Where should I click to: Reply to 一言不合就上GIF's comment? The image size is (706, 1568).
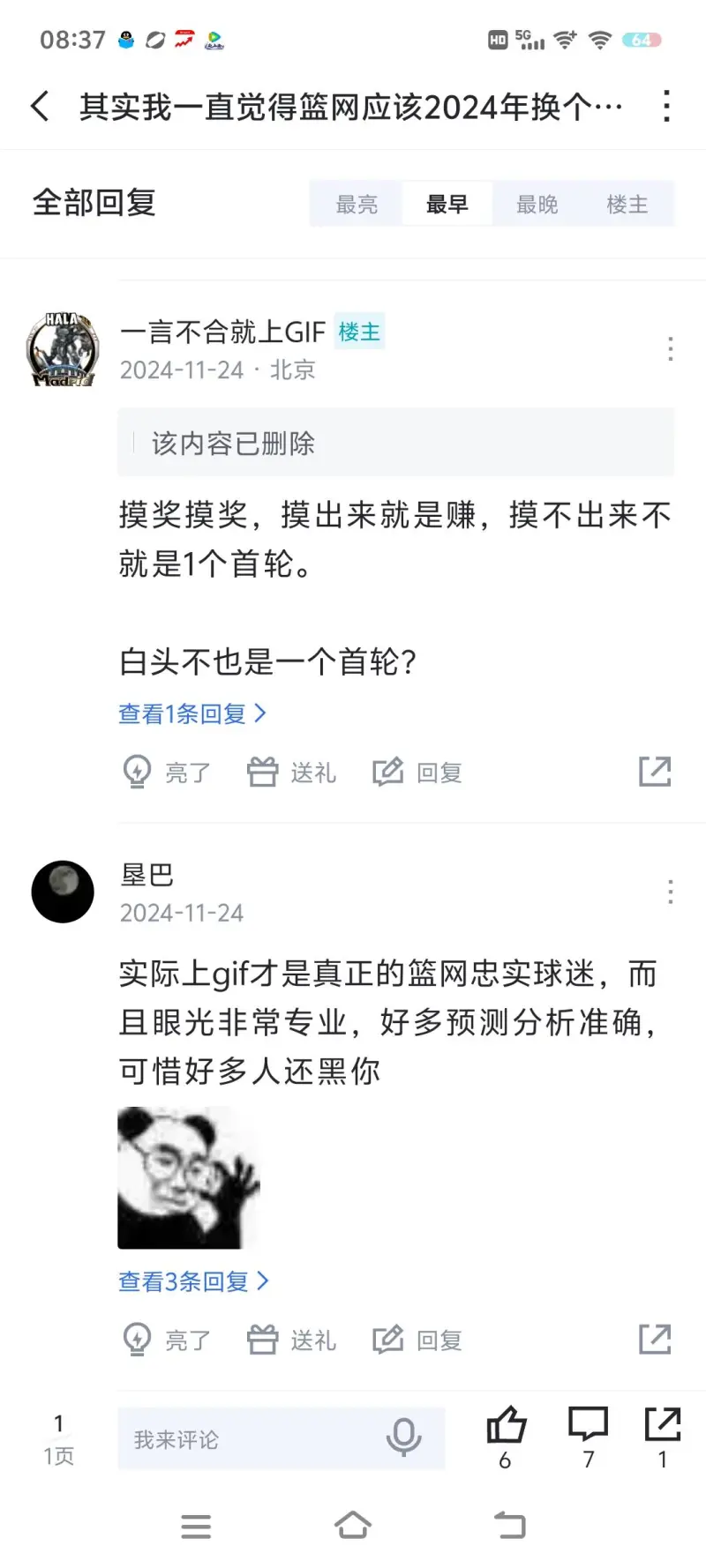417,773
